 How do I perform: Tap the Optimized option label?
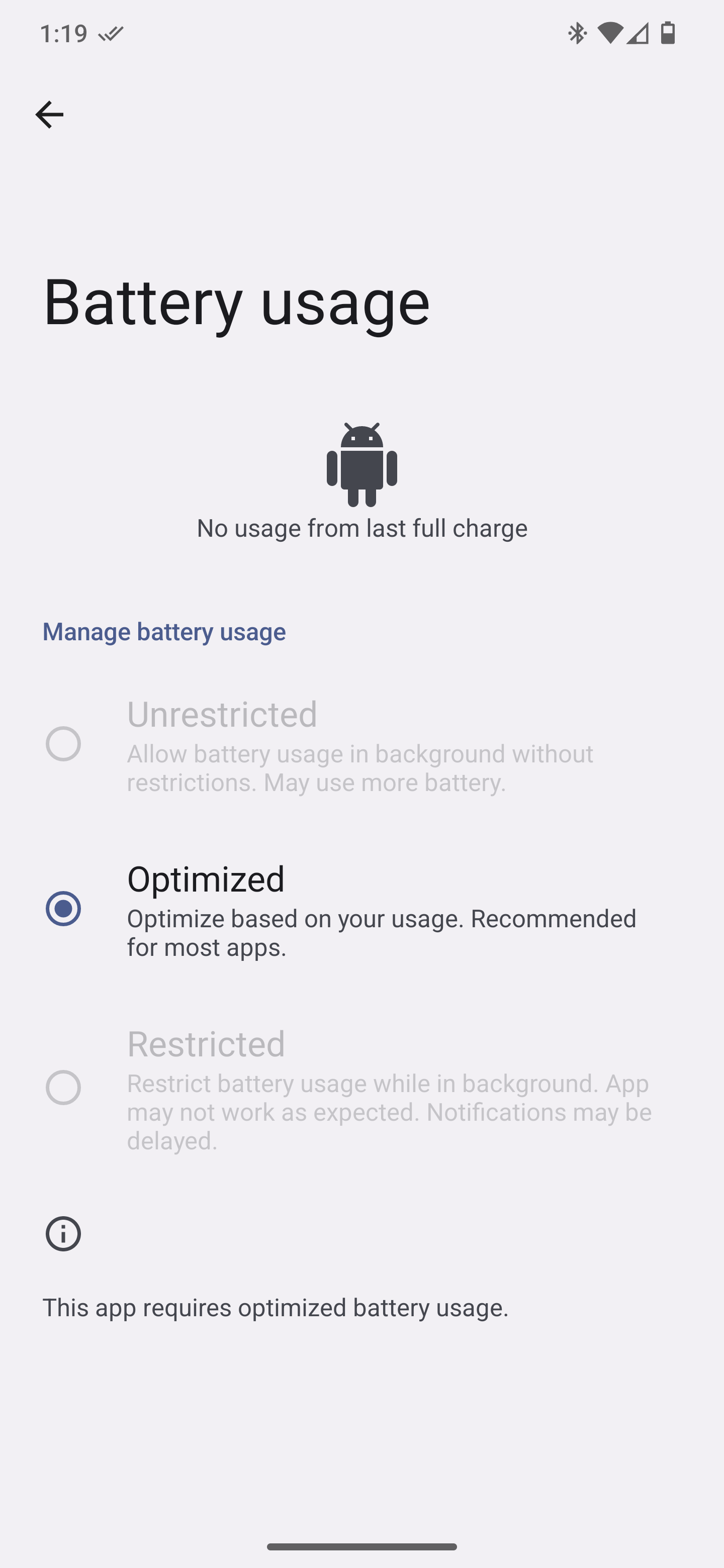(x=206, y=878)
